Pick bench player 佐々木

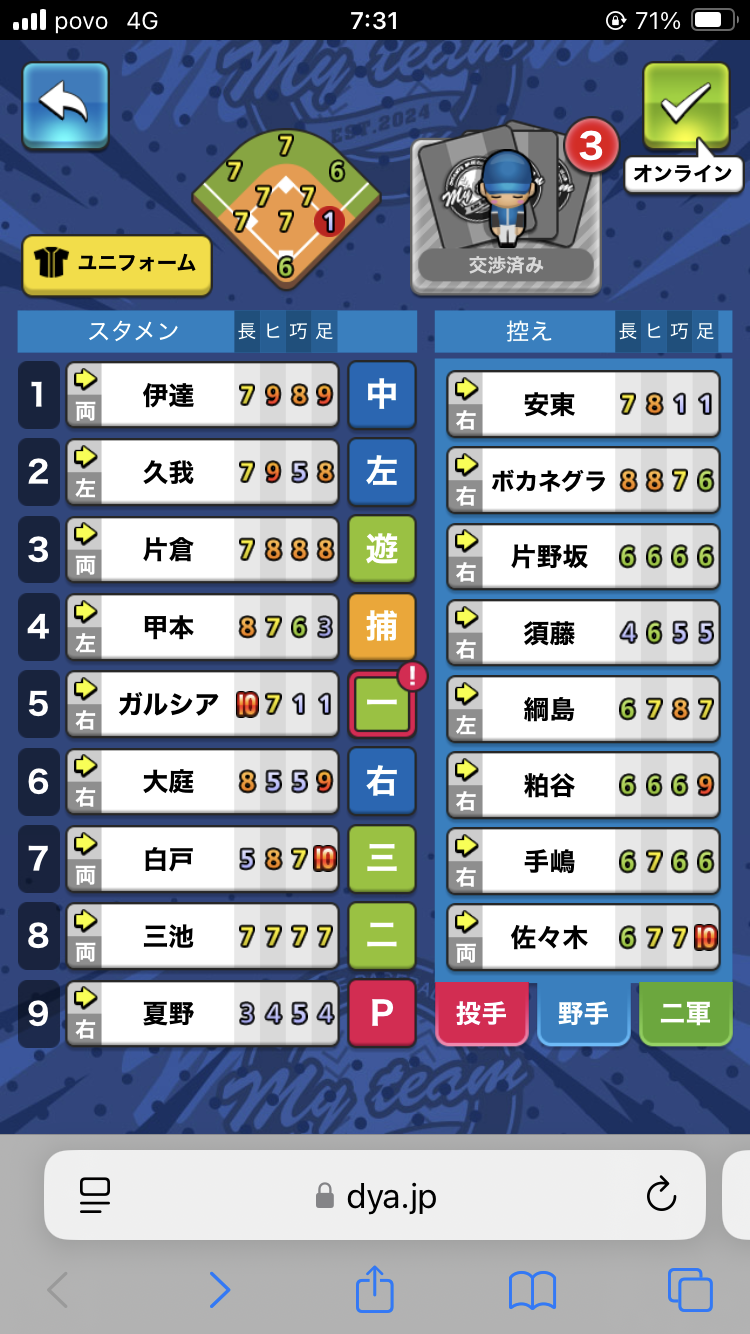pyautogui.click(x=583, y=937)
